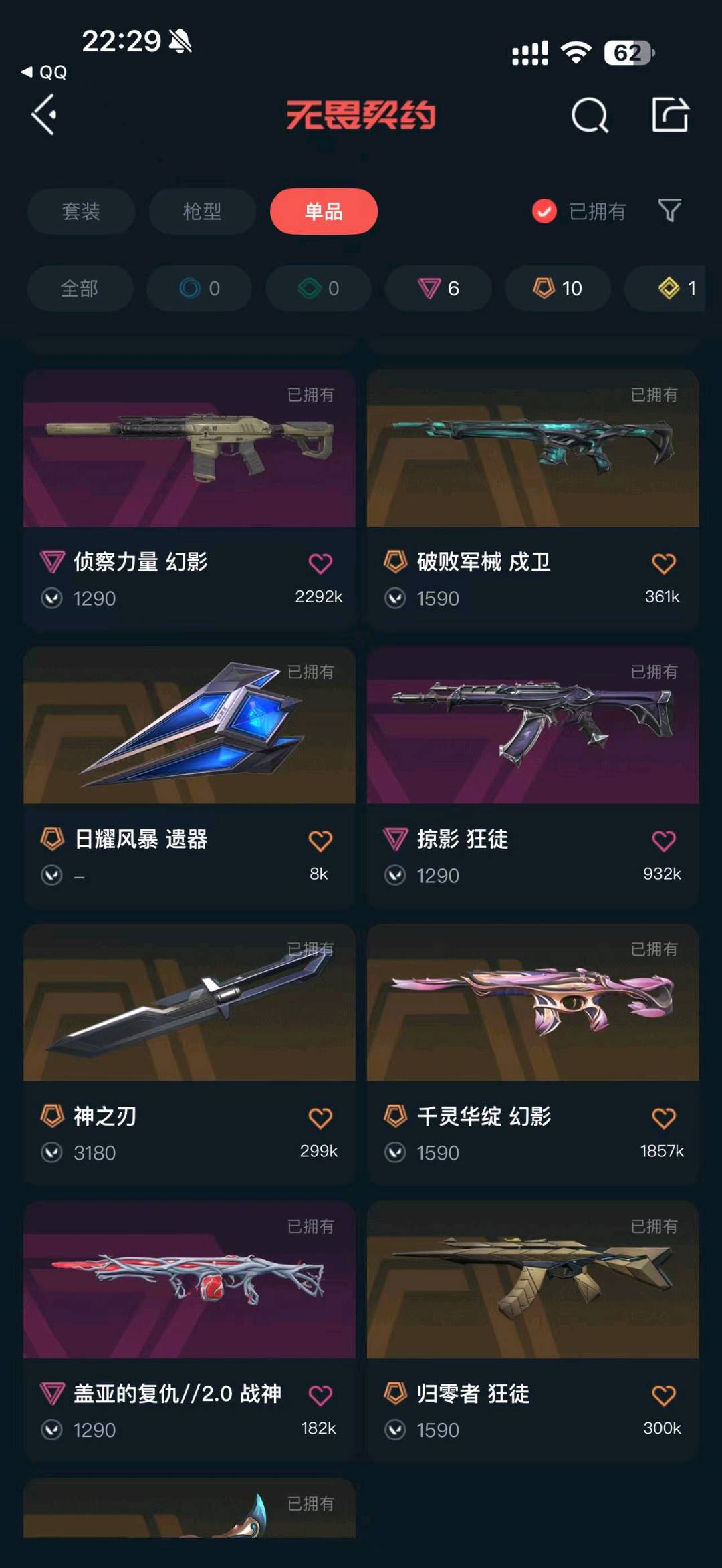Image resolution: width=722 pixels, height=1568 pixels.
Task: Select the 全部 filter chip
Action: [80, 288]
